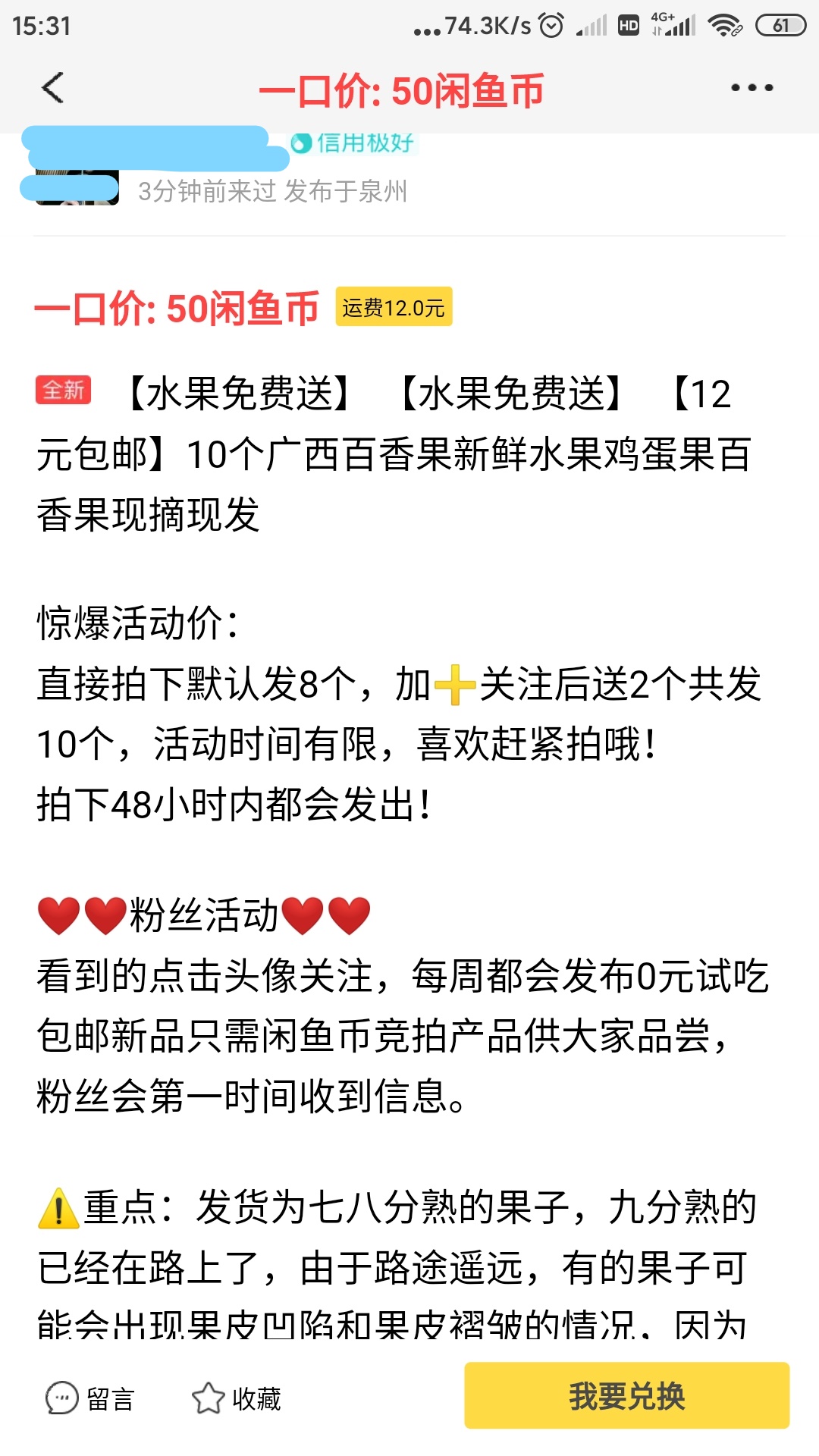The width and height of the screenshot is (819, 1456).
Task: Tap the 信用极好 credit badge
Action: point(356,143)
